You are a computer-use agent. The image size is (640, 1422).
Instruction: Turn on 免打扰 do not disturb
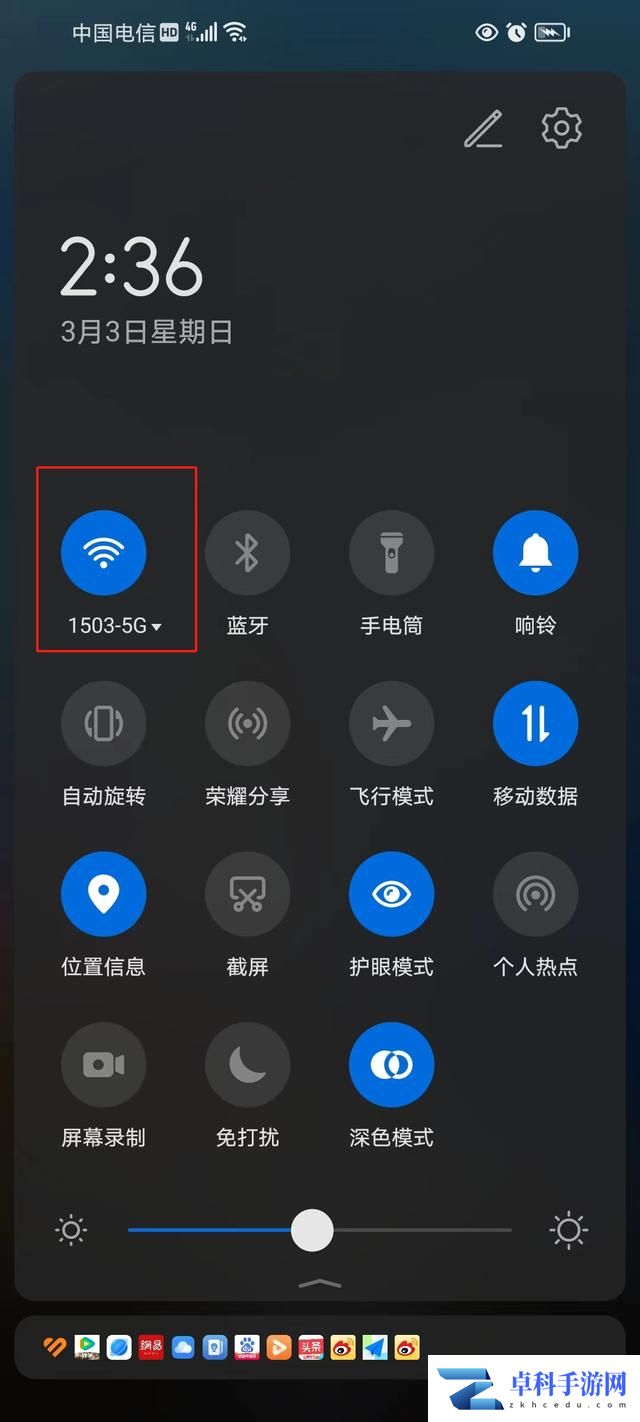coord(247,1065)
